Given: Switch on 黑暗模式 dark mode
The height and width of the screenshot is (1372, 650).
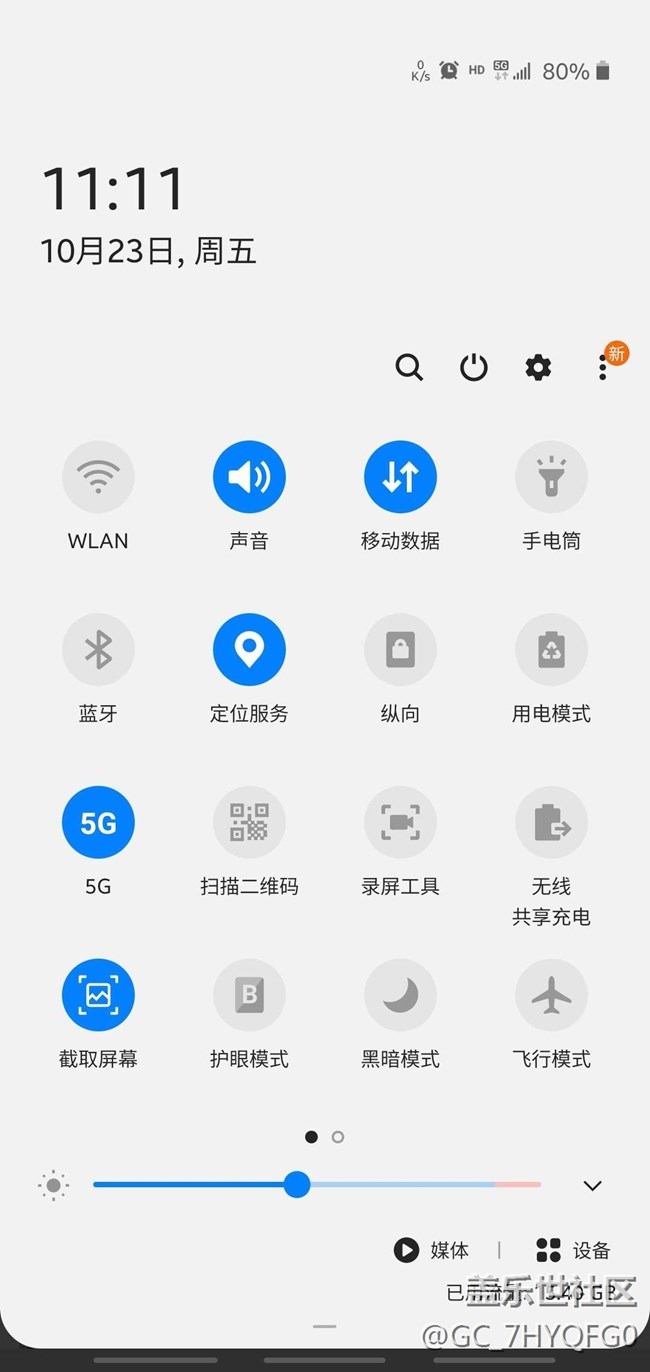Looking at the screenshot, I should click(x=400, y=995).
